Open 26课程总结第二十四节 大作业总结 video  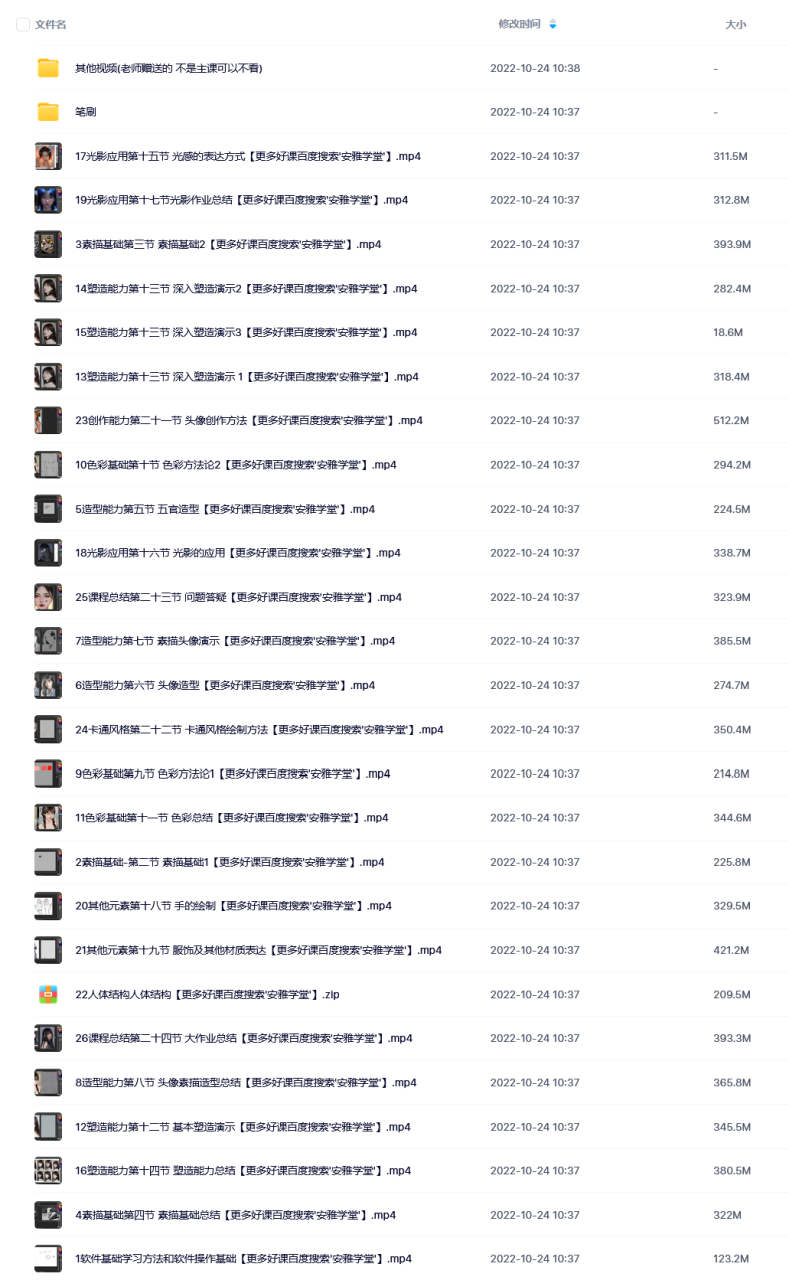[x=244, y=1038]
